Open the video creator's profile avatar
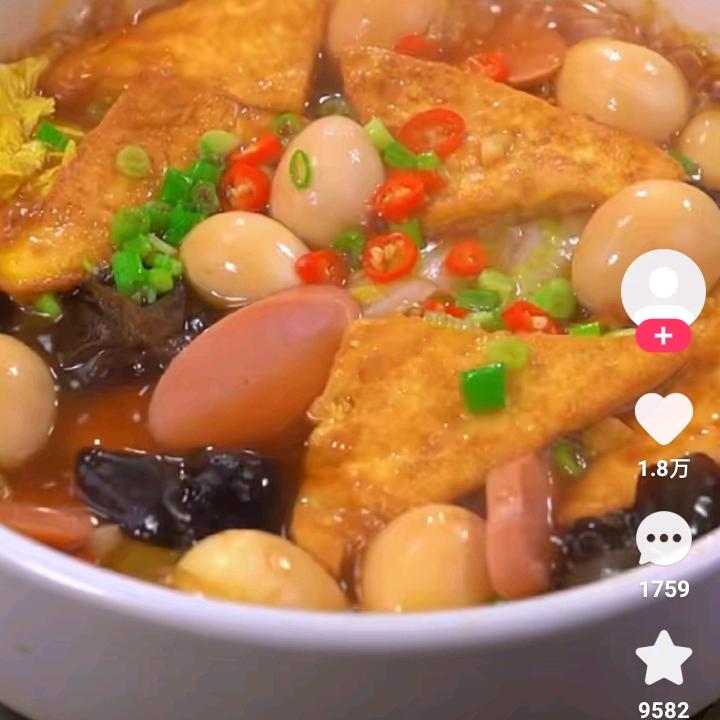Image resolution: width=720 pixels, height=720 pixels. 663,286
